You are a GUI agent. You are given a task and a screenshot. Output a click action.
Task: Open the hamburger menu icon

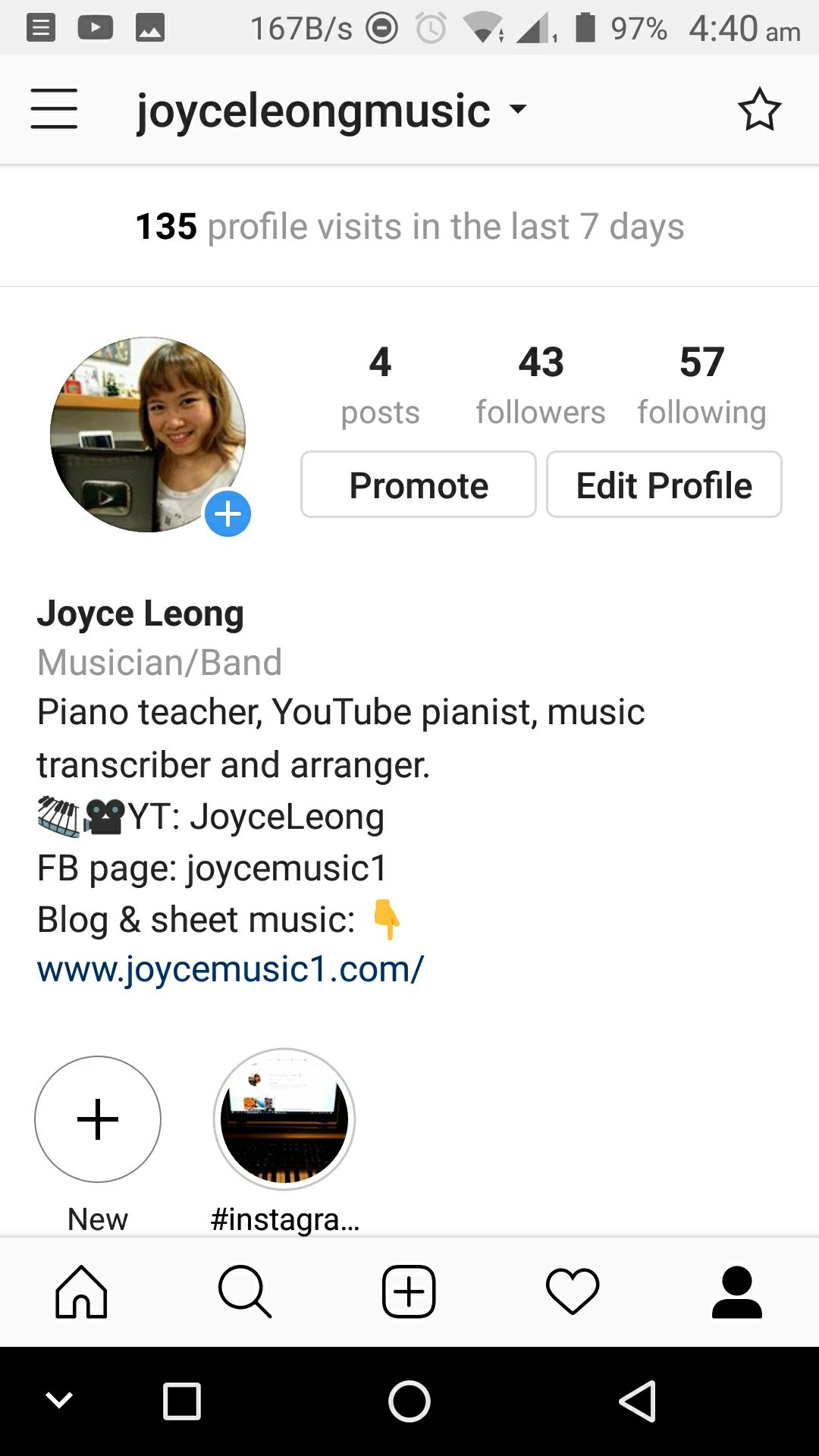(53, 108)
